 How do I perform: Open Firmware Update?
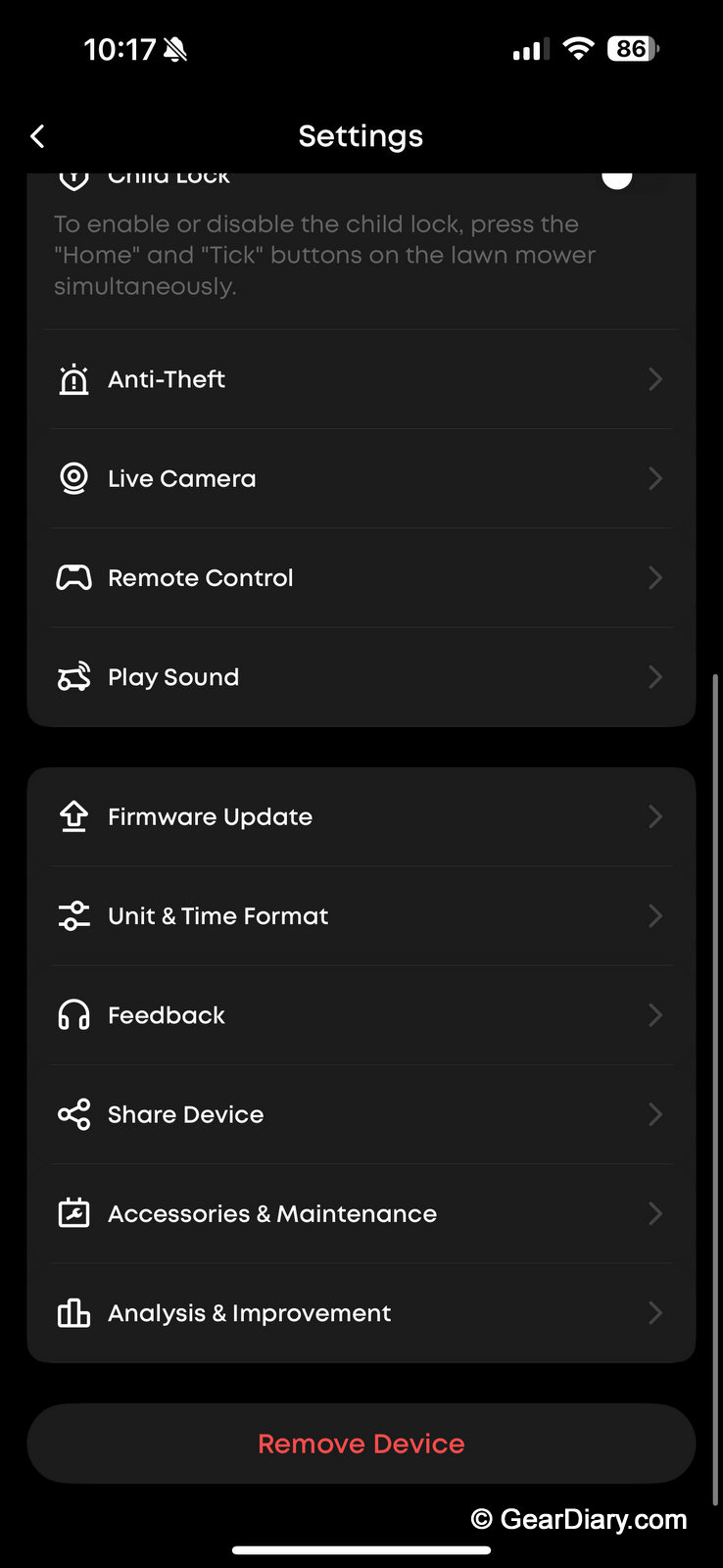(x=361, y=816)
